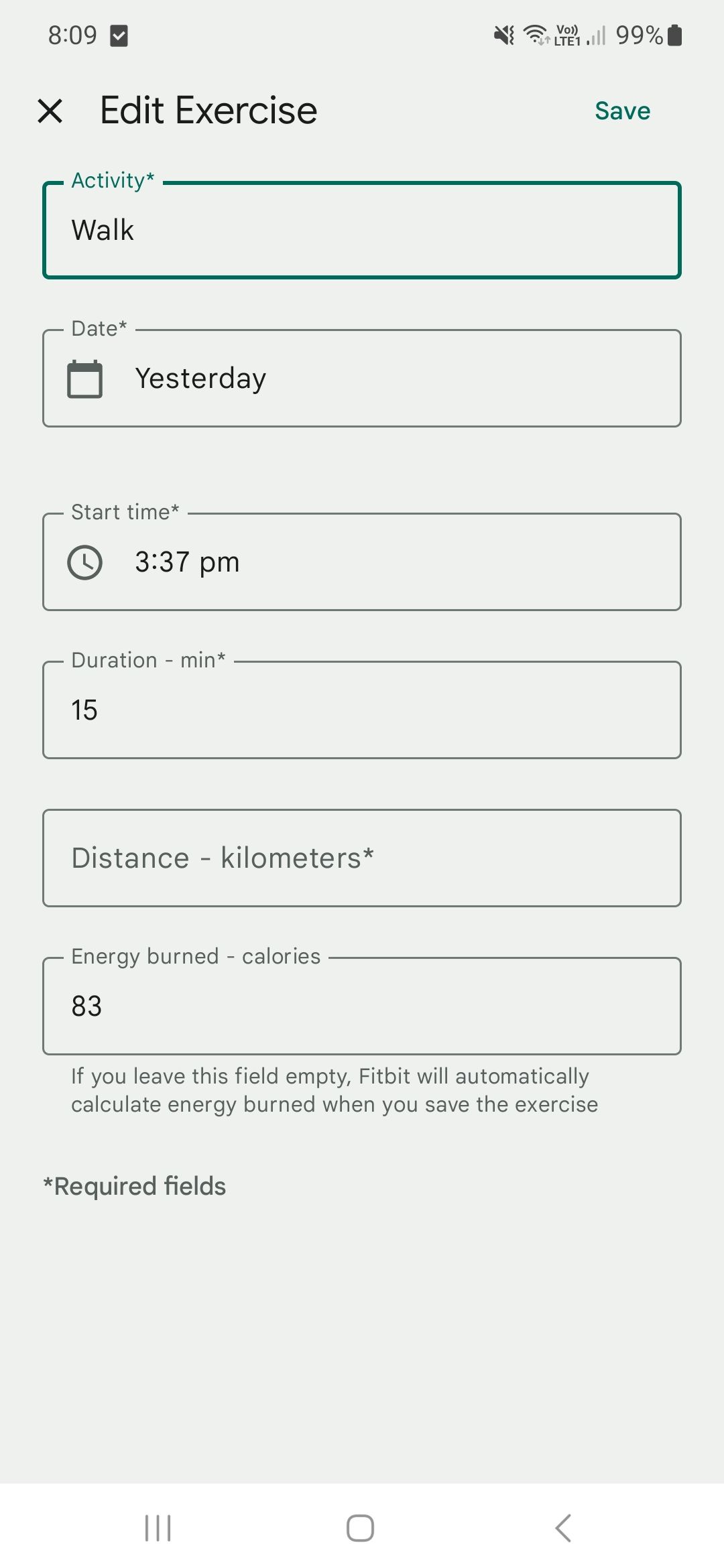Focus the Distance kilometers field
Image resolution: width=724 pixels, height=1568 pixels.
[362, 858]
